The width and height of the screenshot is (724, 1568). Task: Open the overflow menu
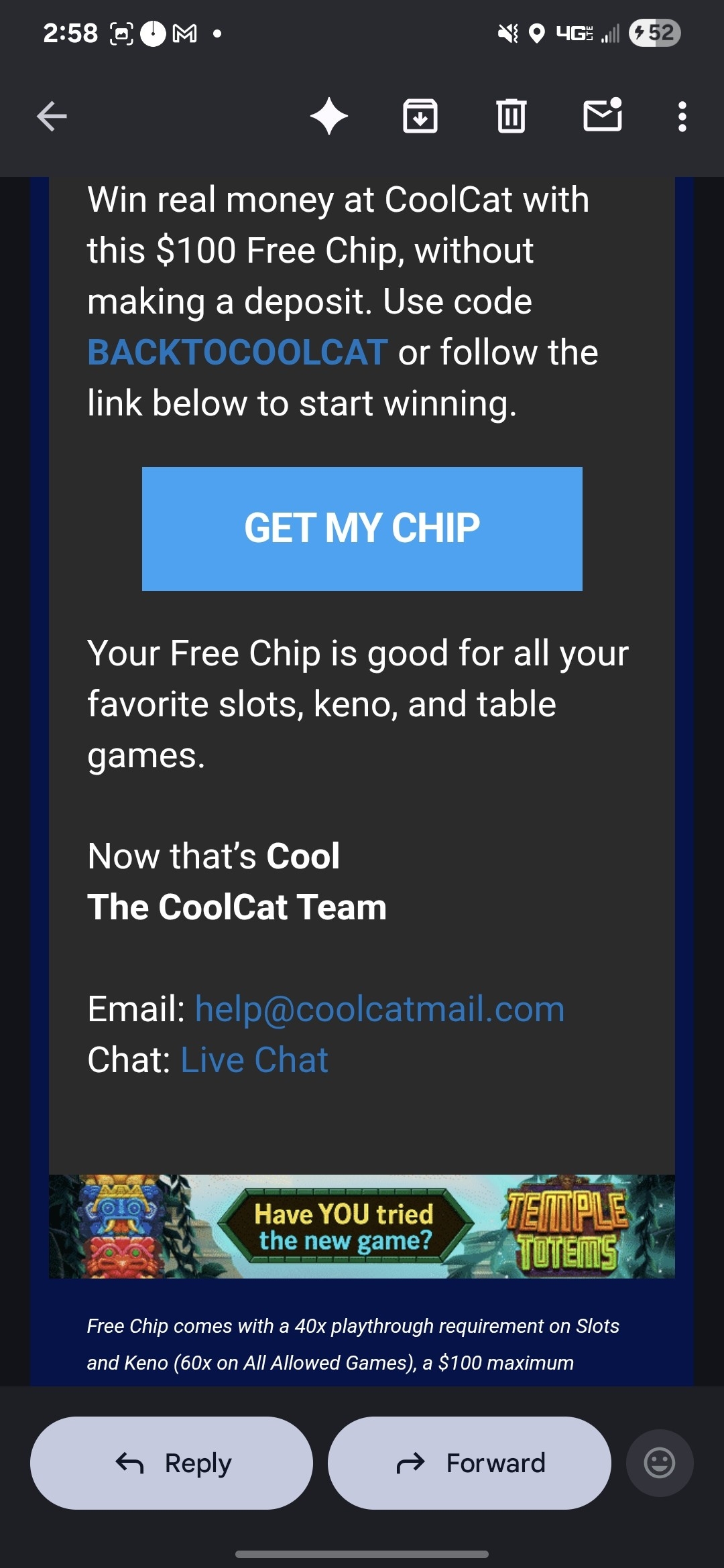[x=682, y=117]
